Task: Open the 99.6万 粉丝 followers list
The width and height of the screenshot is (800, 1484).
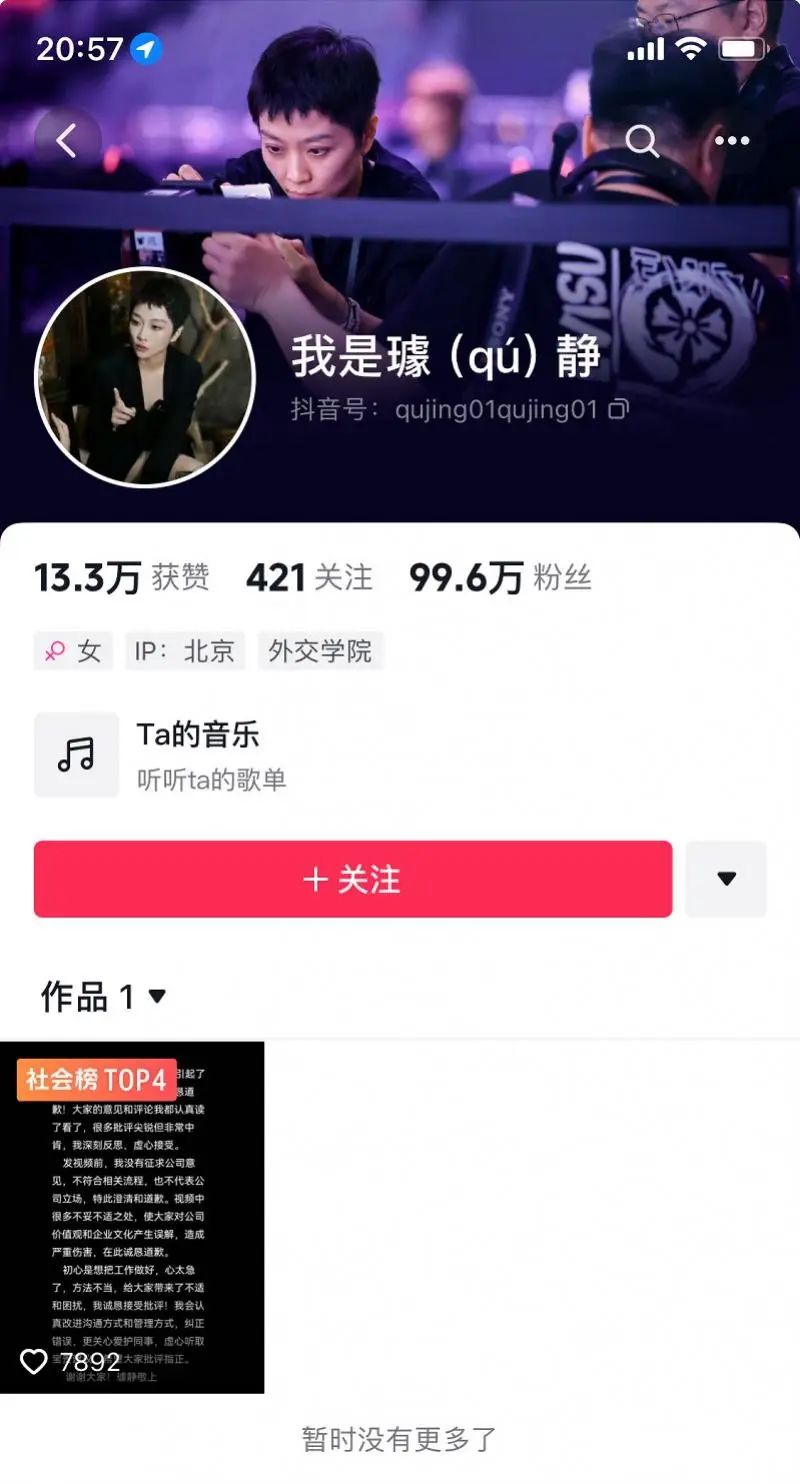Action: [500, 578]
